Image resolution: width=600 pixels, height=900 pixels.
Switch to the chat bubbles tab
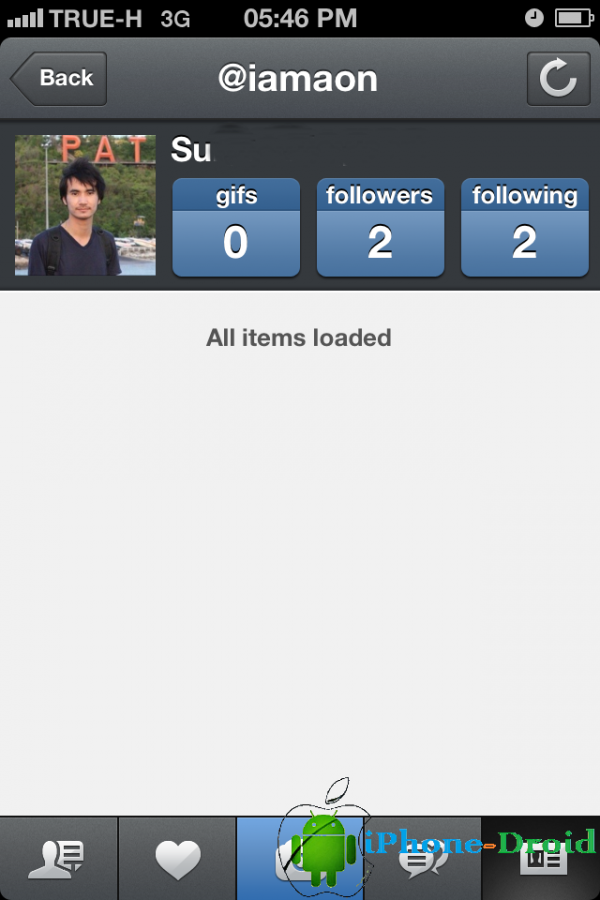pos(422,858)
